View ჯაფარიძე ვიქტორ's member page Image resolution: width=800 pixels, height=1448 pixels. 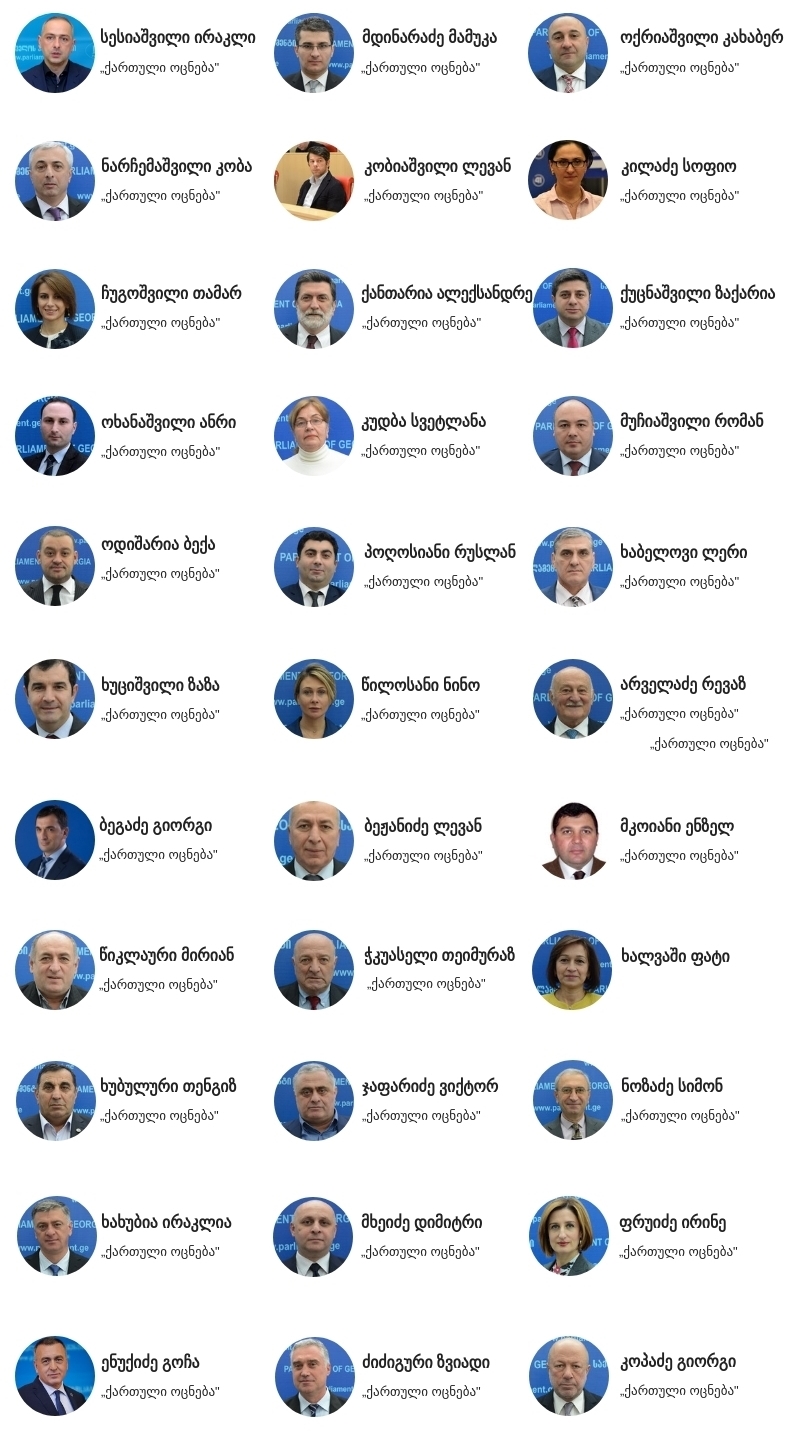(429, 1086)
